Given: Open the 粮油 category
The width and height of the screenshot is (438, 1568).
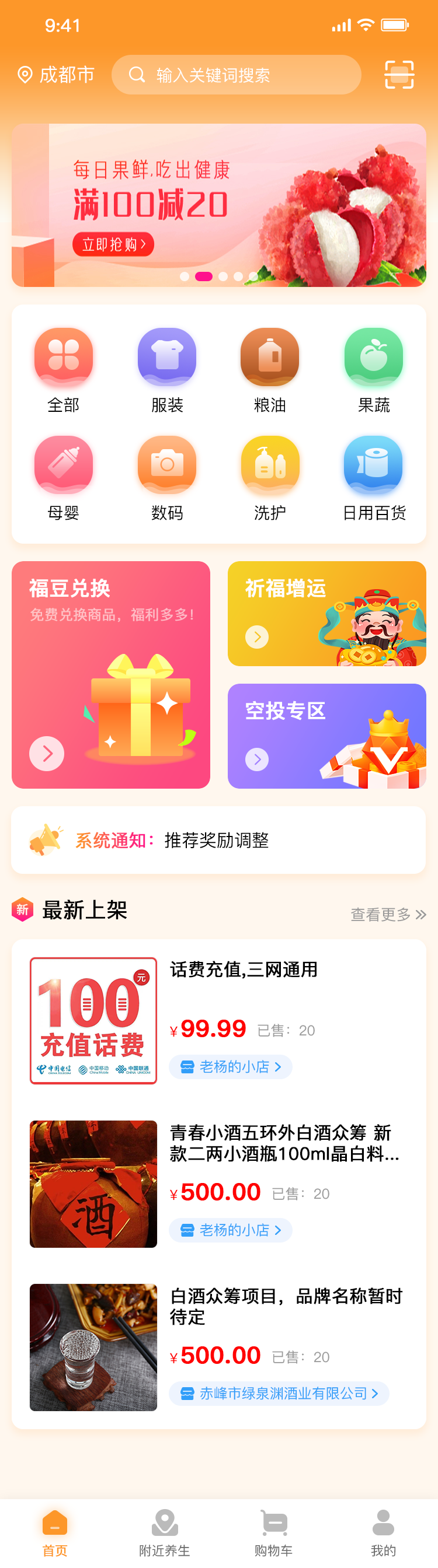Looking at the screenshot, I should [x=270, y=369].
